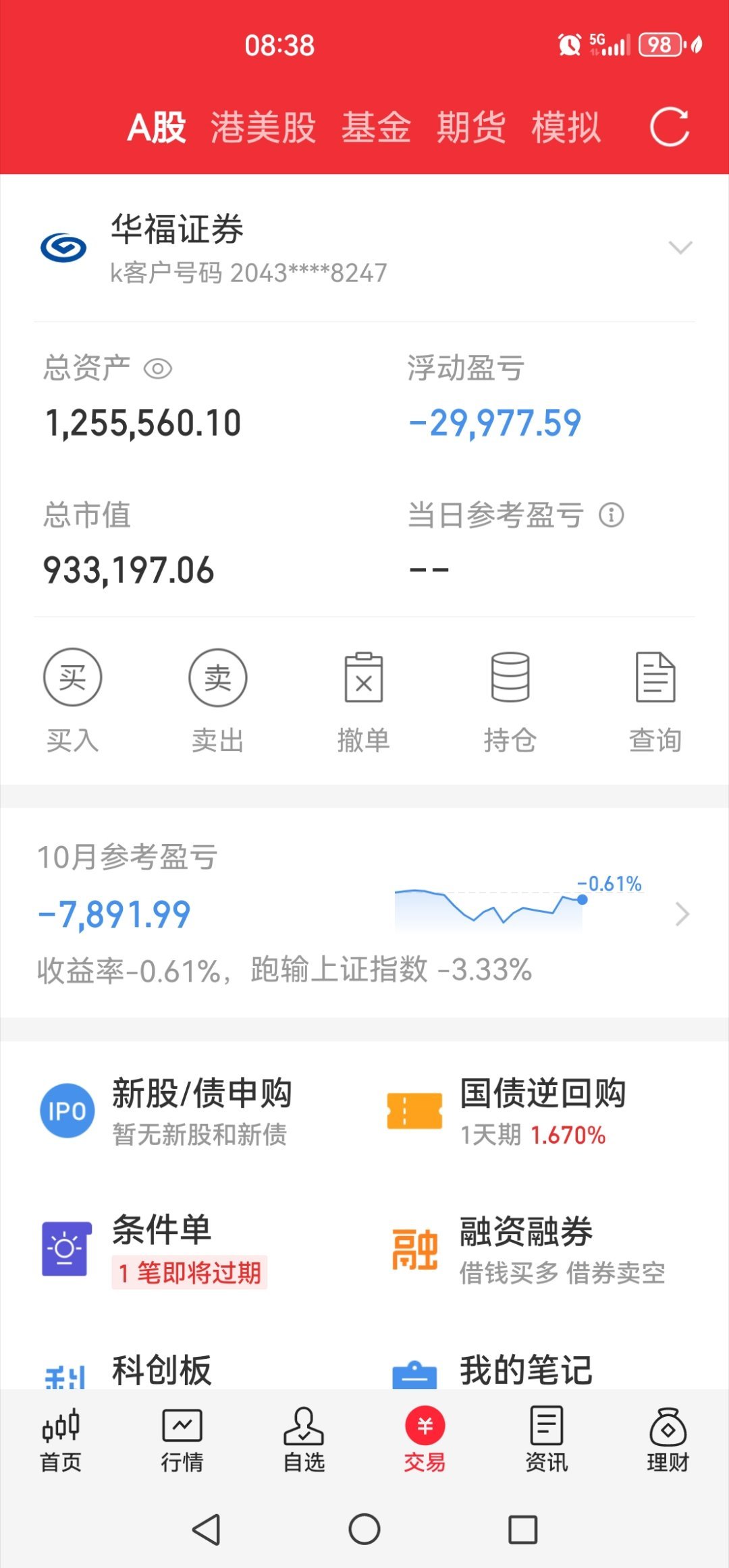Open 国债逆回购 with 1.670% rate
Viewport: 729px width, 1568px height.
coord(414,1111)
